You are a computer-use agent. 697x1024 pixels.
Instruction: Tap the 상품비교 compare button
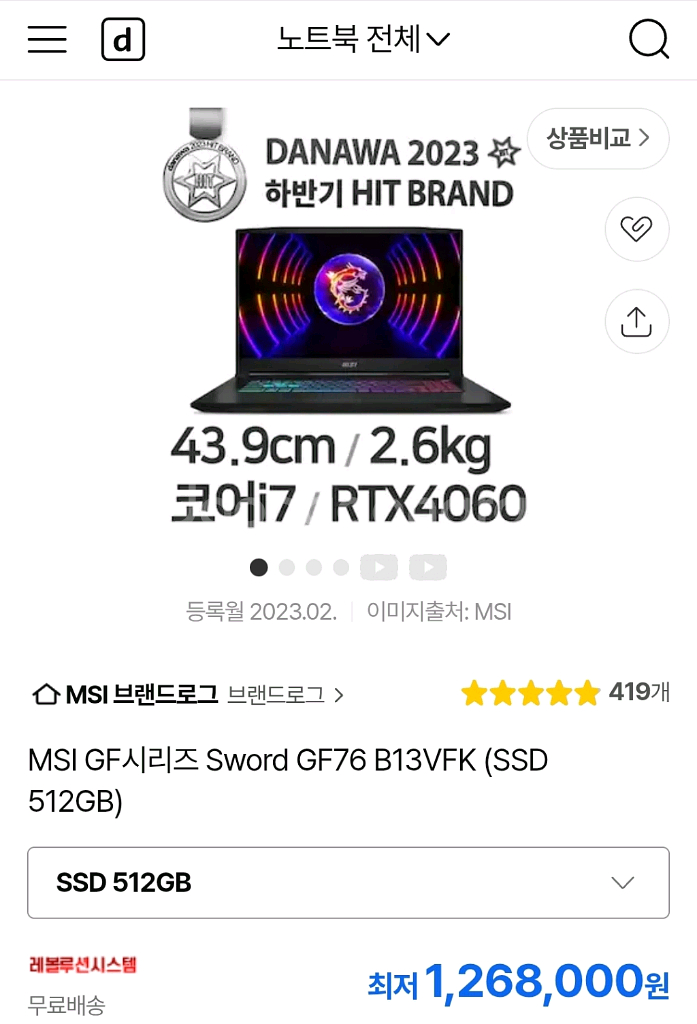pos(598,138)
